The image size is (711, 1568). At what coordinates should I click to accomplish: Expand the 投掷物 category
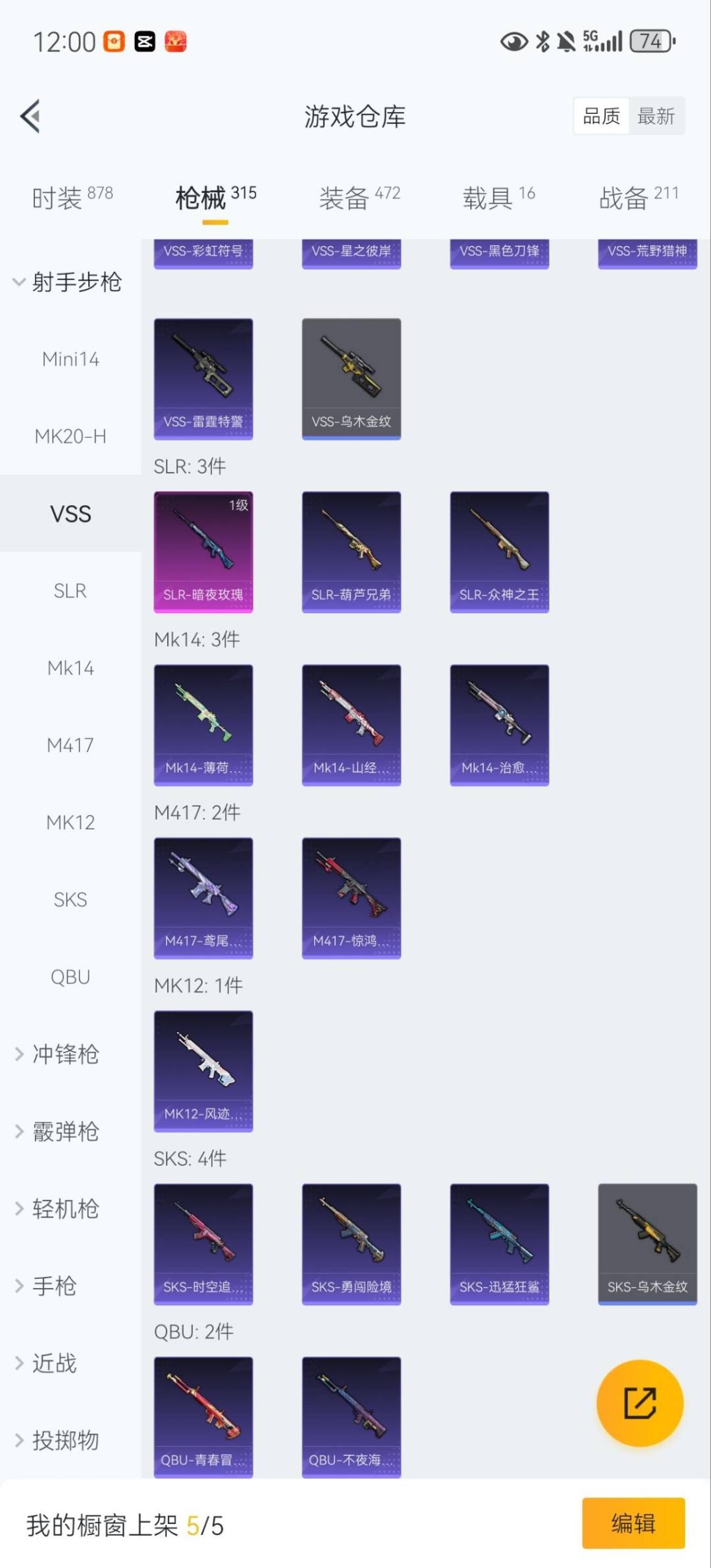click(x=65, y=1440)
